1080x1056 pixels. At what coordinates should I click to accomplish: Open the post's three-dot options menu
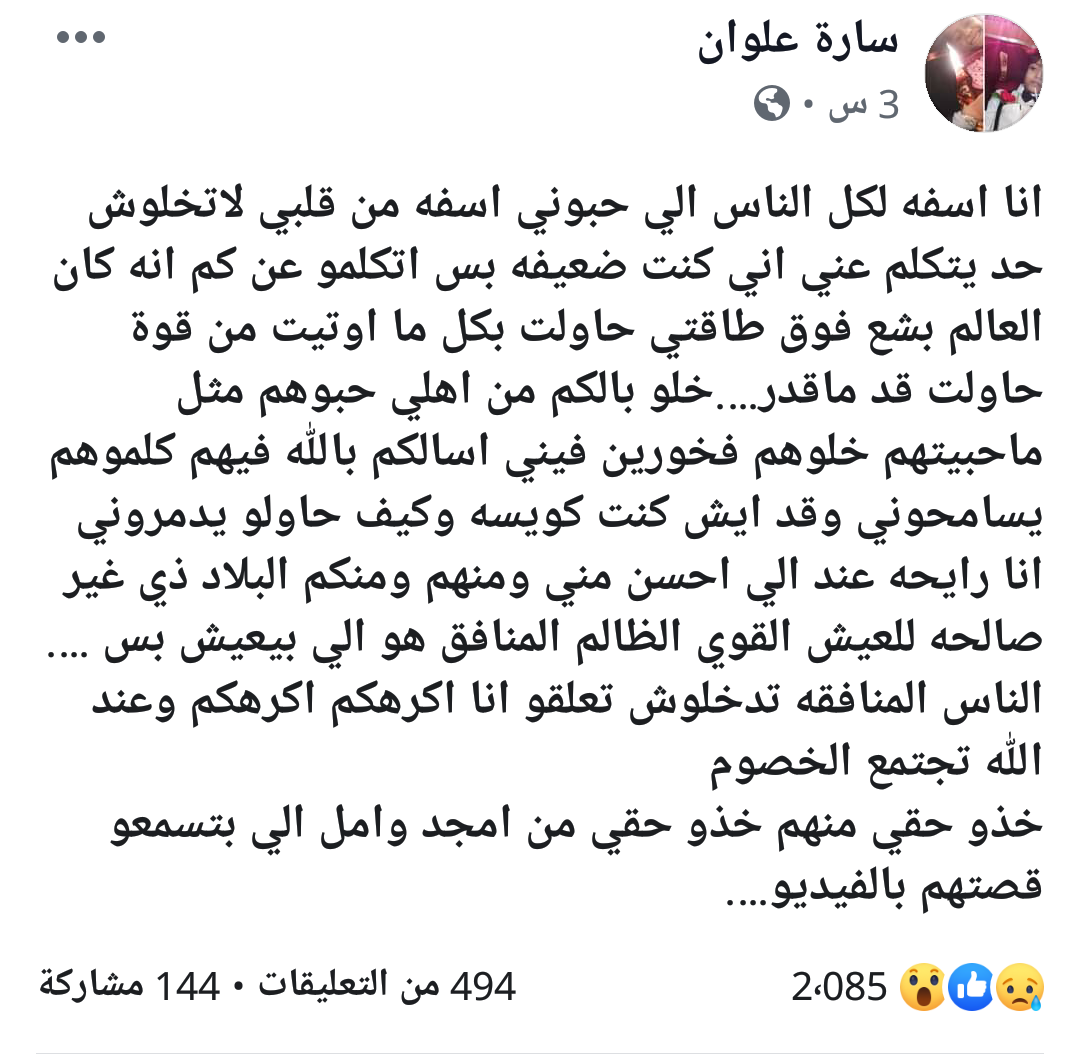(x=81, y=38)
